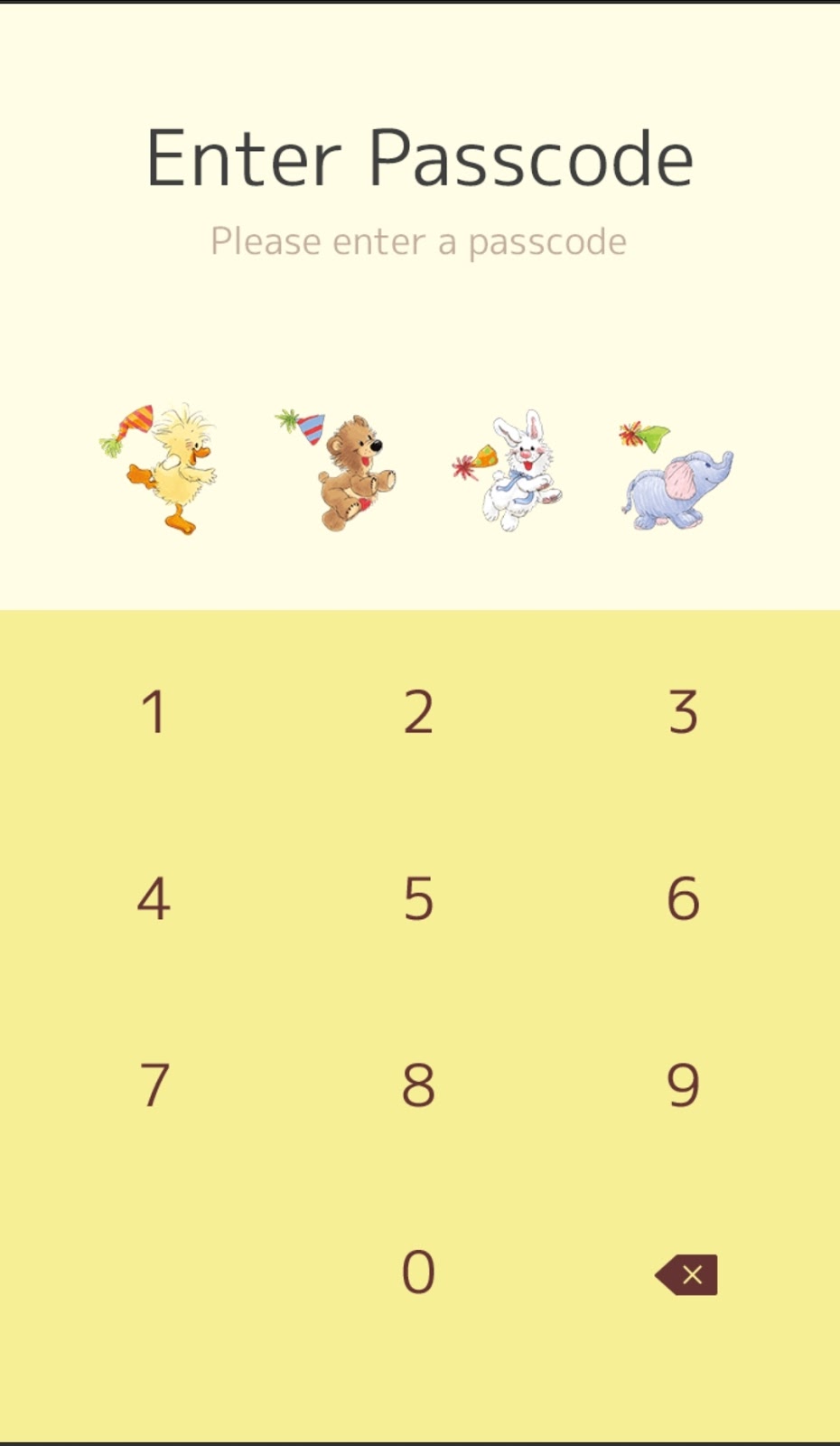
Task: Tap the number 2 key
Action: [x=418, y=712]
